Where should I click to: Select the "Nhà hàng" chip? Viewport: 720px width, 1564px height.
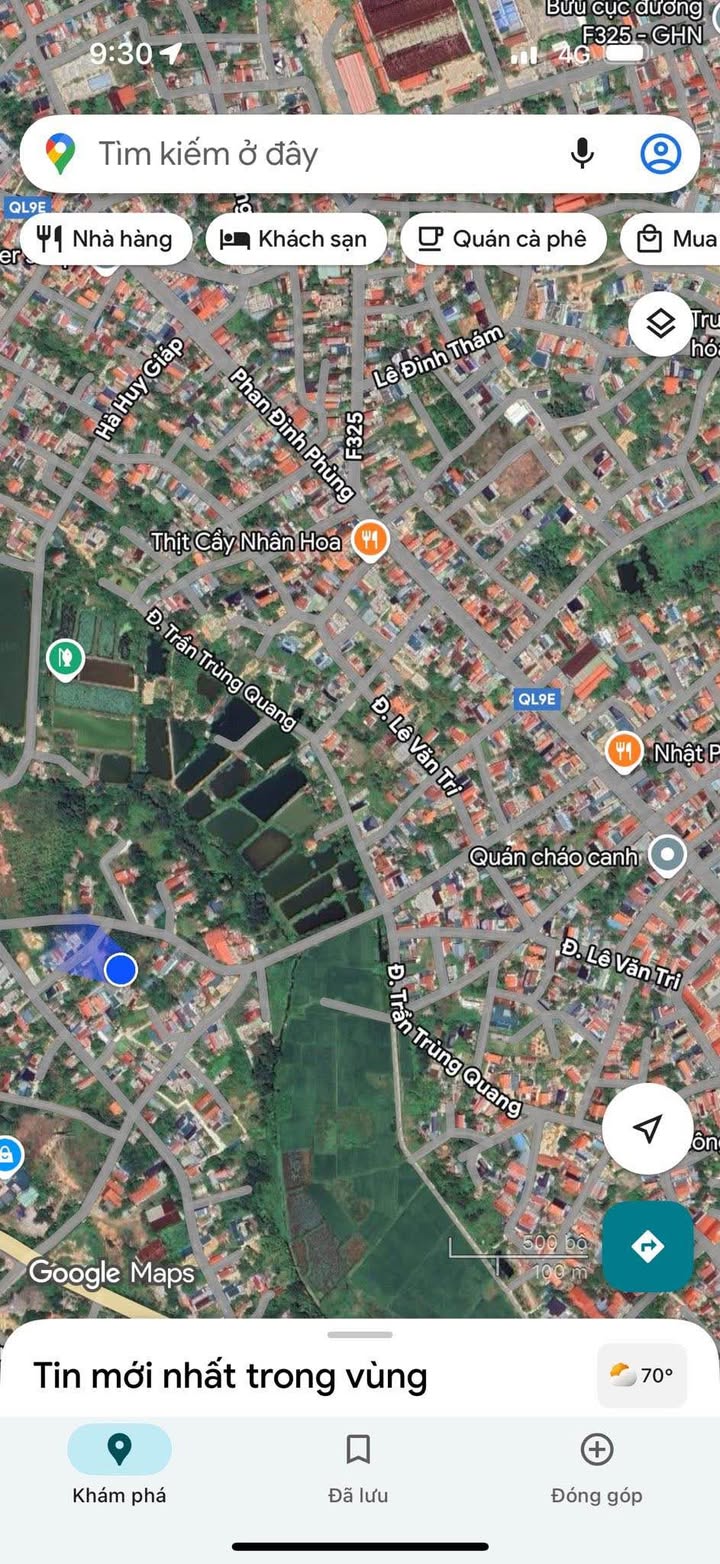105,239
